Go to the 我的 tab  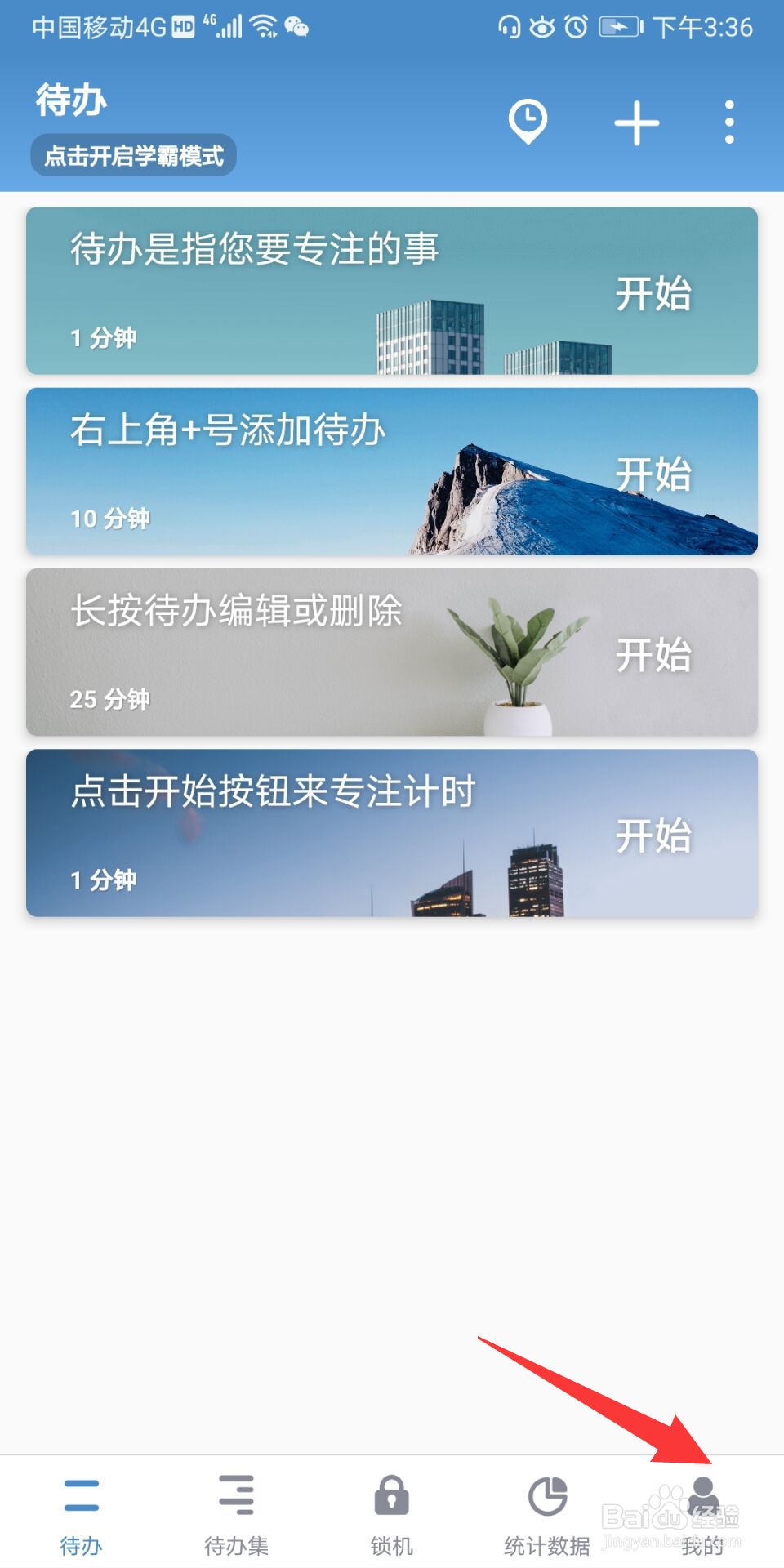(703, 1515)
